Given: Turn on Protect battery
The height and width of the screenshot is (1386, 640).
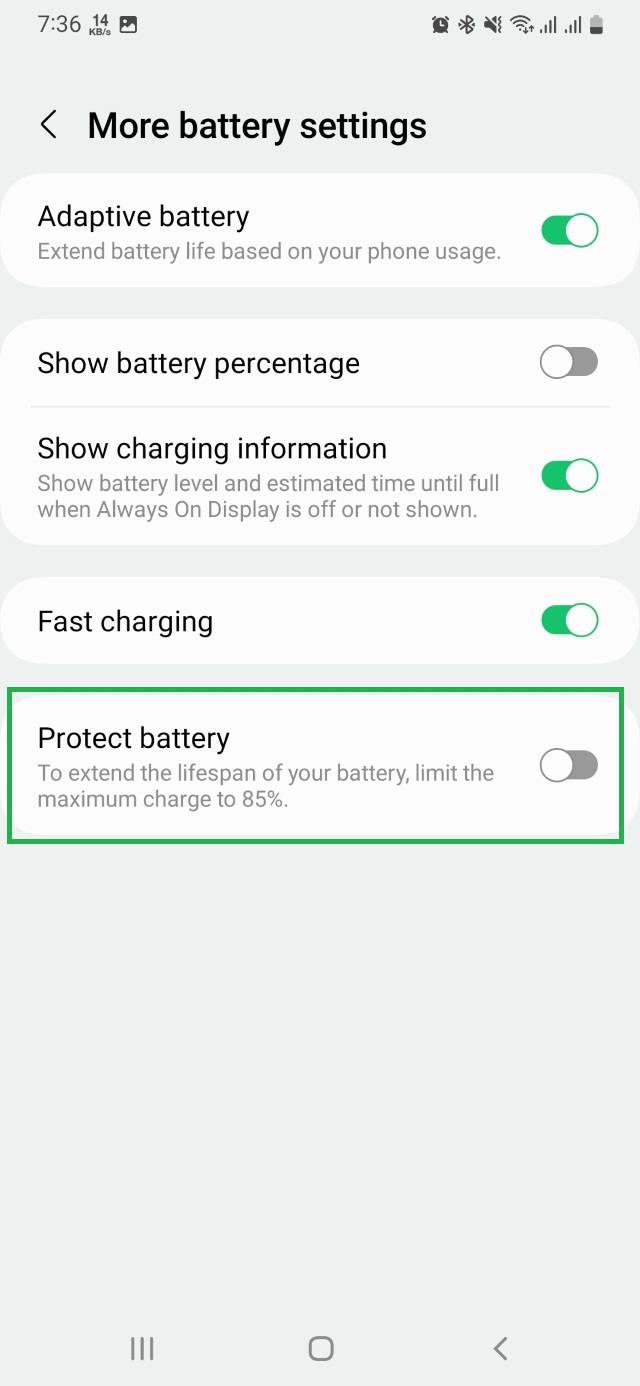Looking at the screenshot, I should (x=569, y=766).
